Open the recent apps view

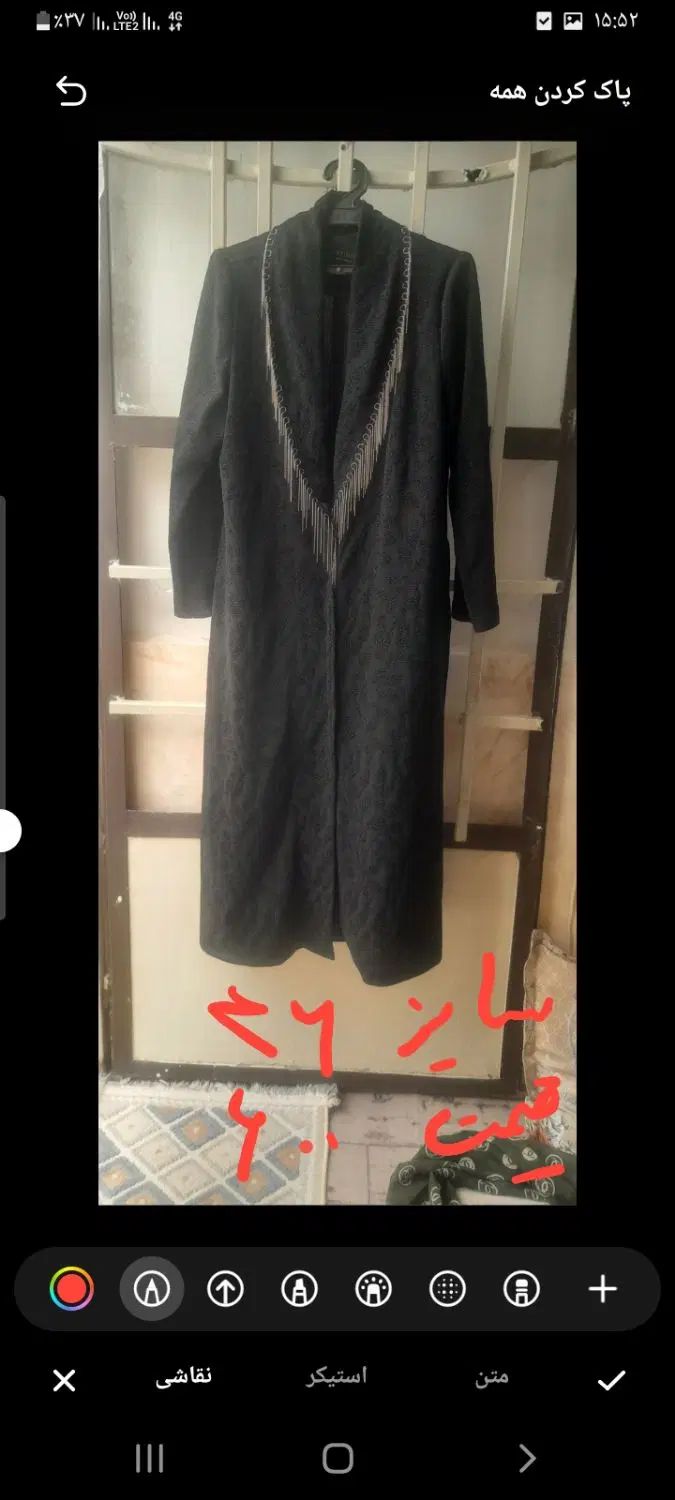point(149,1458)
